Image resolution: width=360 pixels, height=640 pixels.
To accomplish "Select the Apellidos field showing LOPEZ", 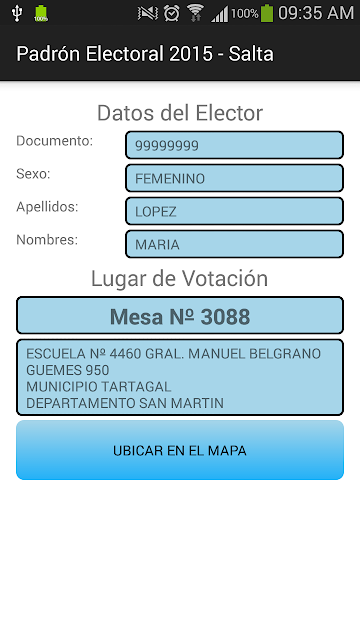I will coord(234,211).
